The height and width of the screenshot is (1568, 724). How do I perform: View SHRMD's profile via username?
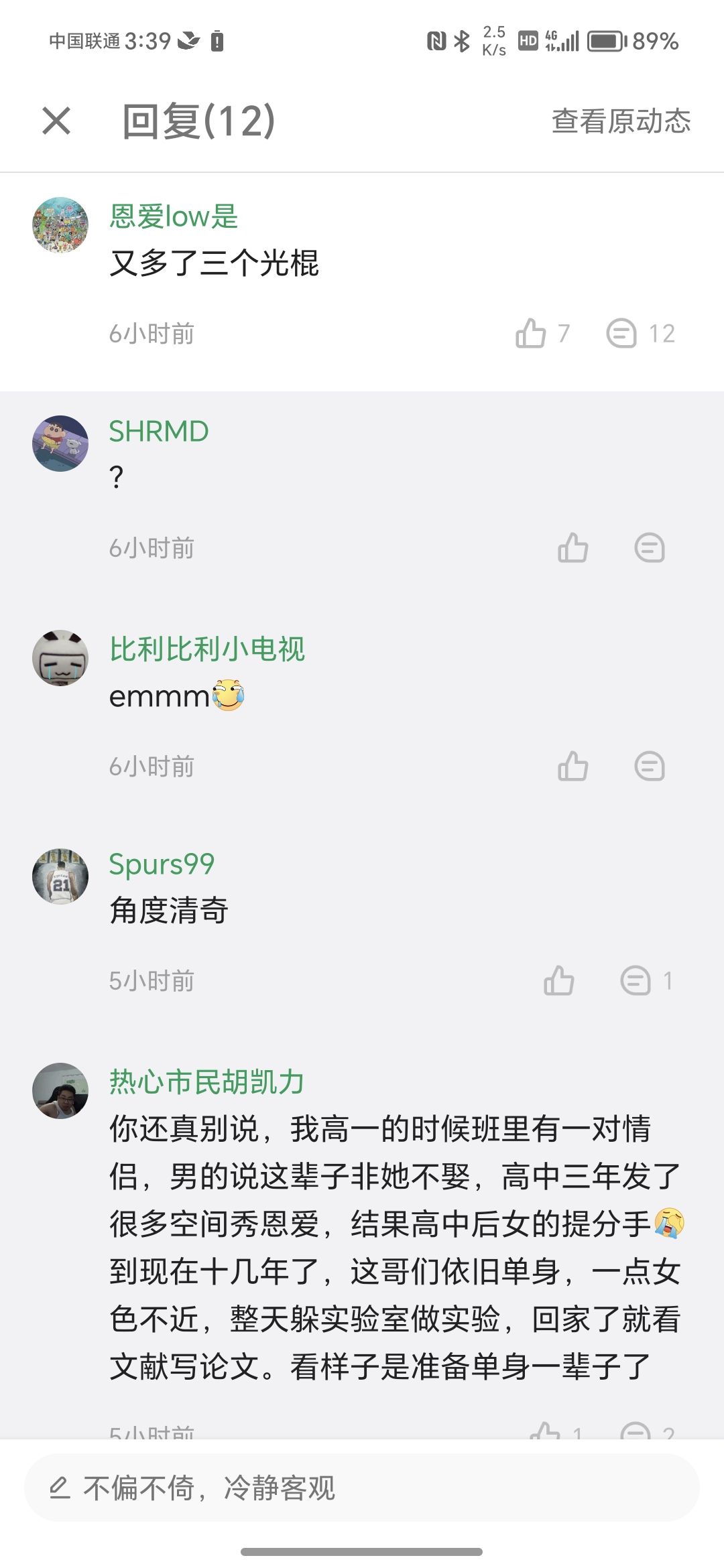159,432
